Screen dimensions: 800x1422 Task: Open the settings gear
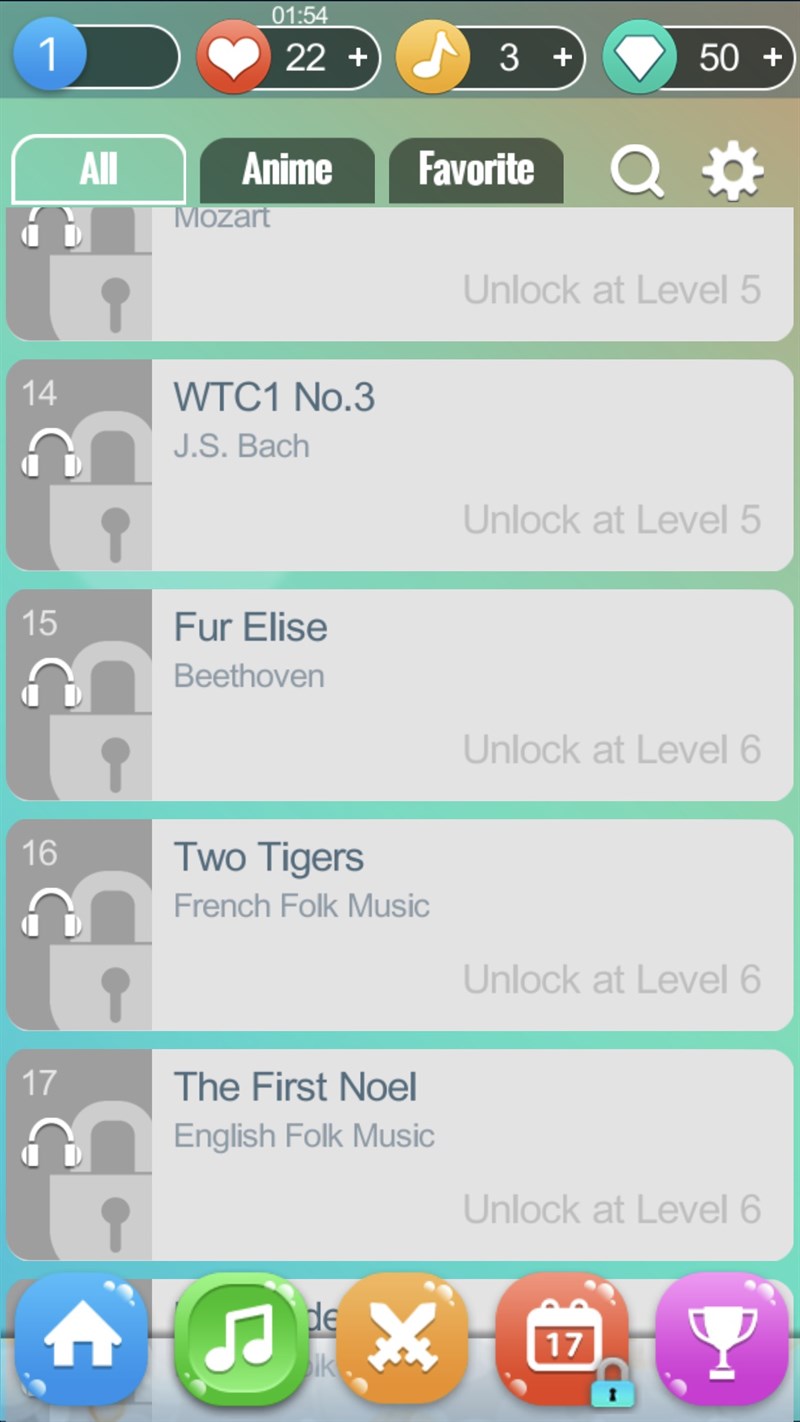click(x=732, y=171)
